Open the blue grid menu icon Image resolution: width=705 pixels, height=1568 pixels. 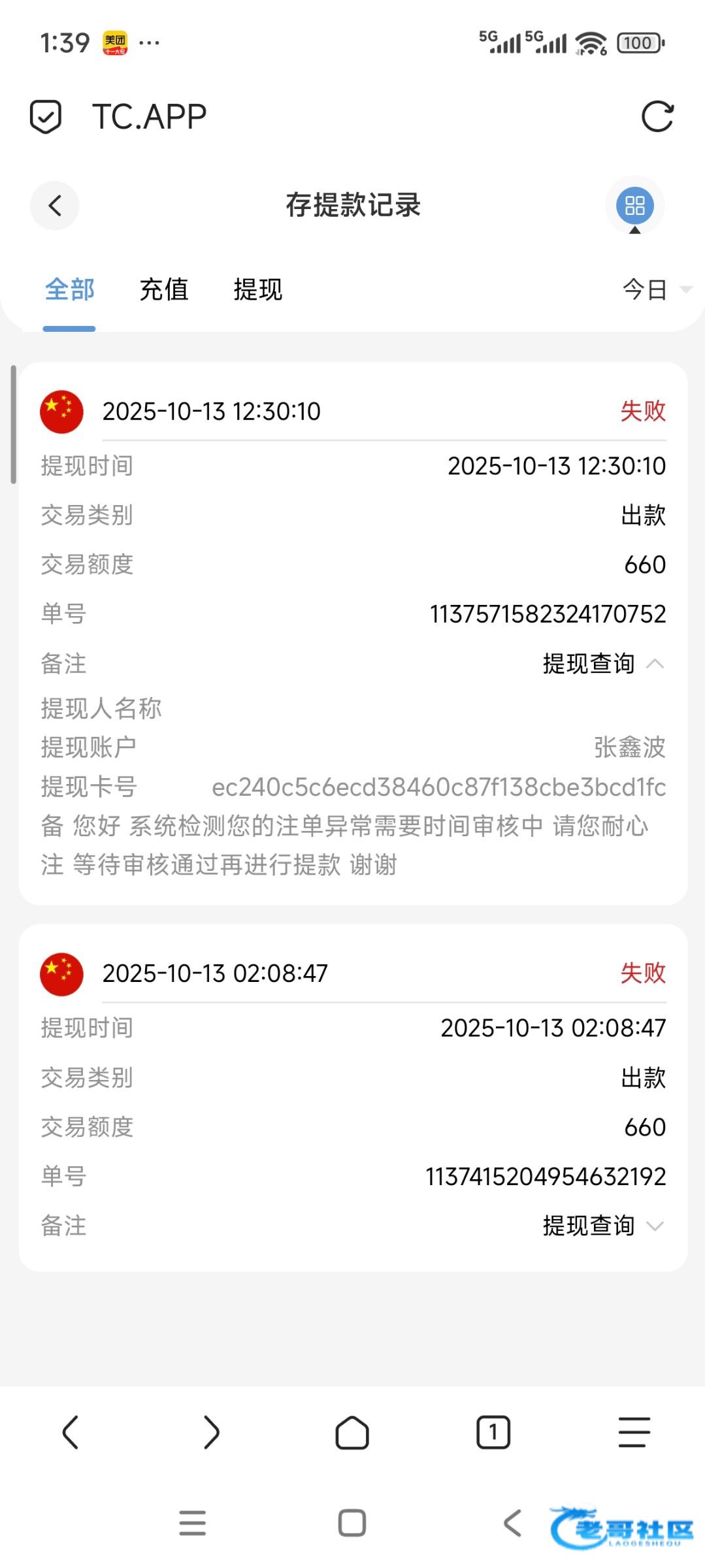(634, 206)
